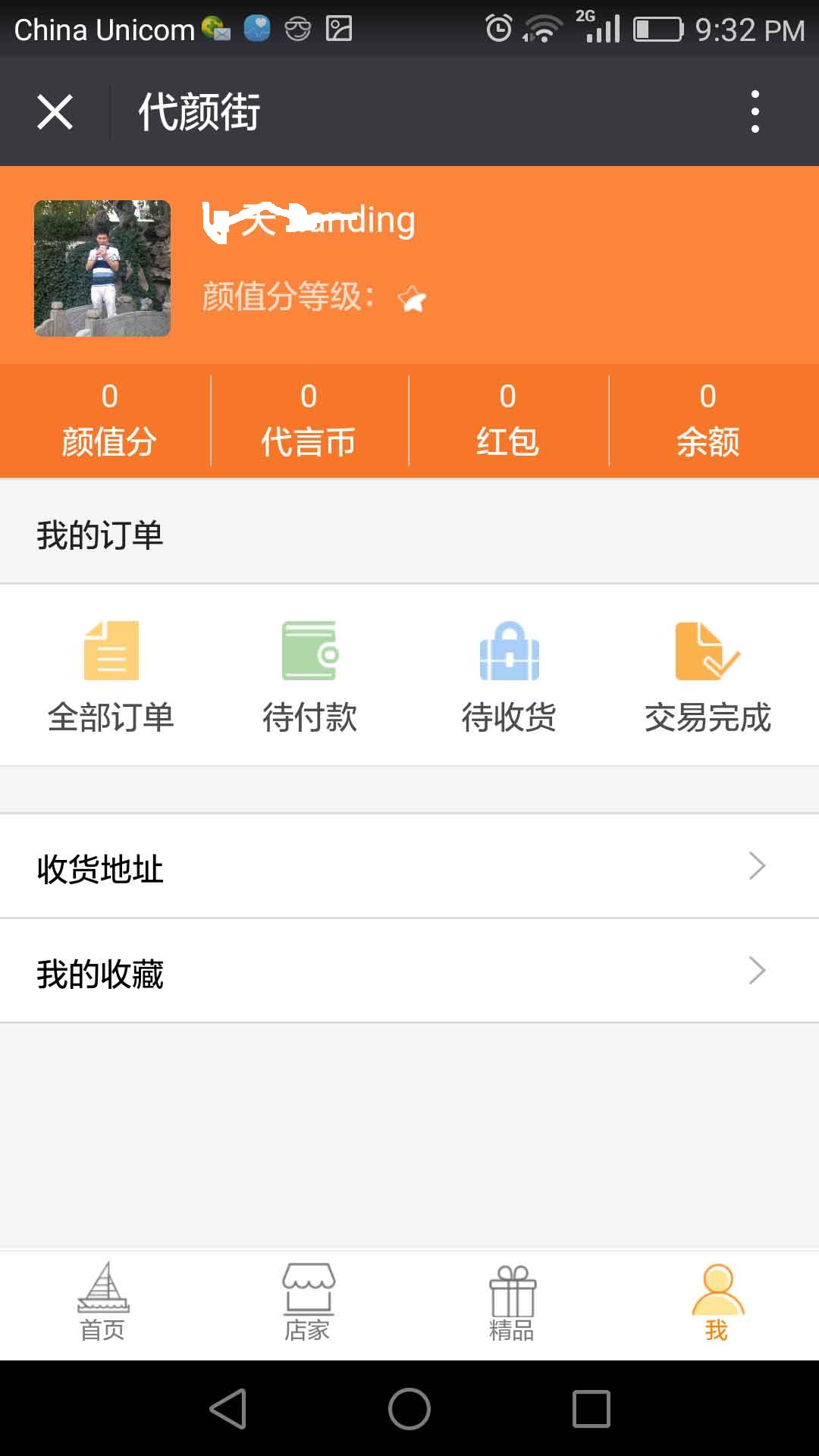Go to the 精品 featured tab
819x1456 pixels.
click(512, 1303)
